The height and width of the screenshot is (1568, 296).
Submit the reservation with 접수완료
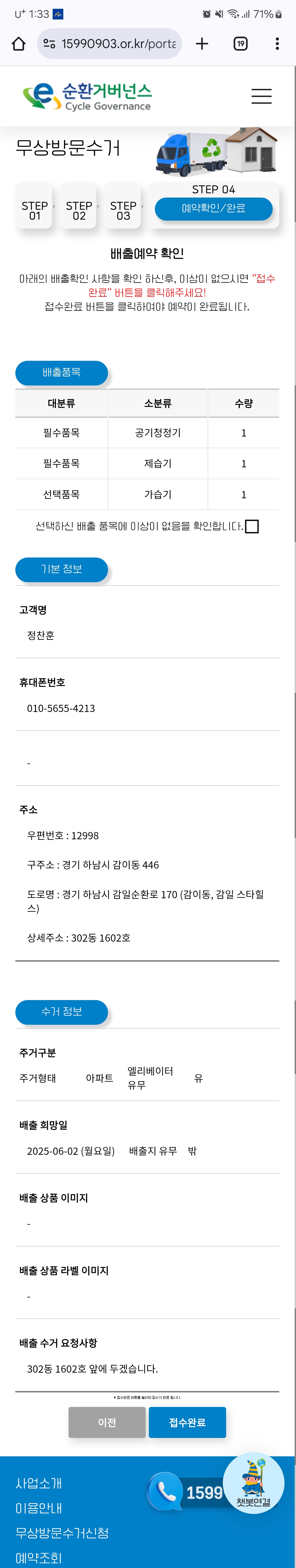pos(187,1423)
